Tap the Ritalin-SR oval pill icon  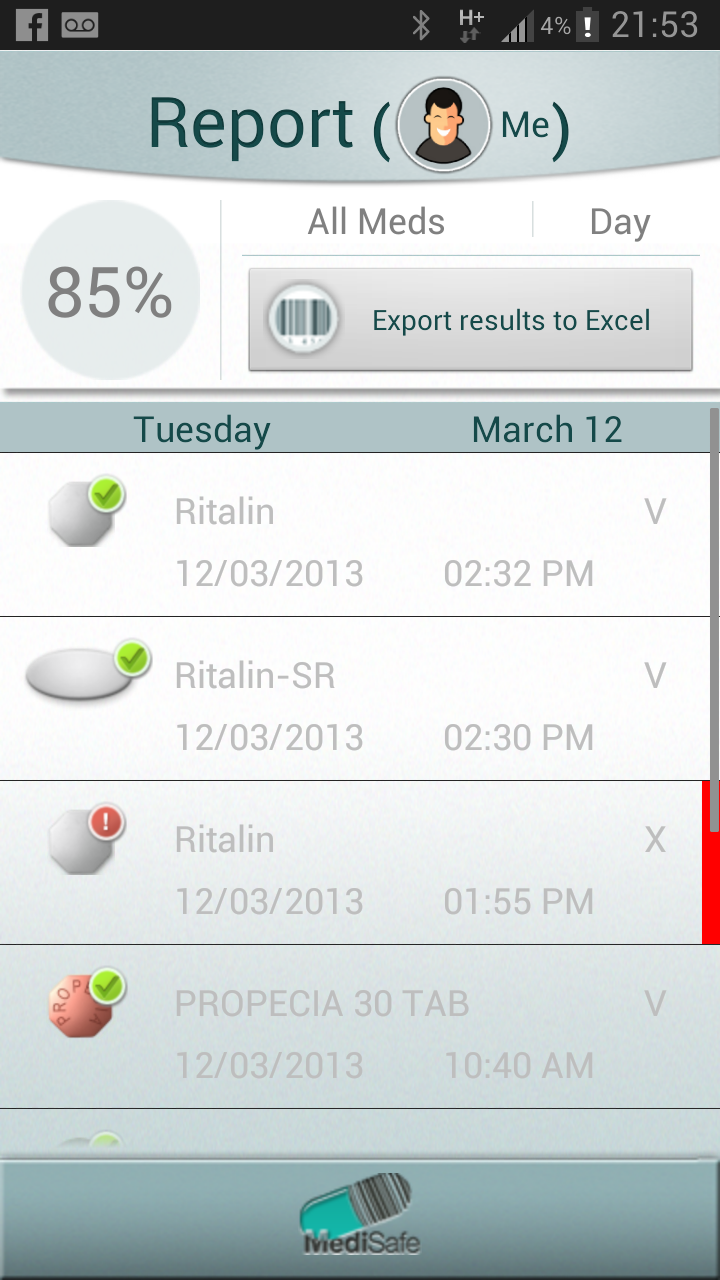pos(85,675)
